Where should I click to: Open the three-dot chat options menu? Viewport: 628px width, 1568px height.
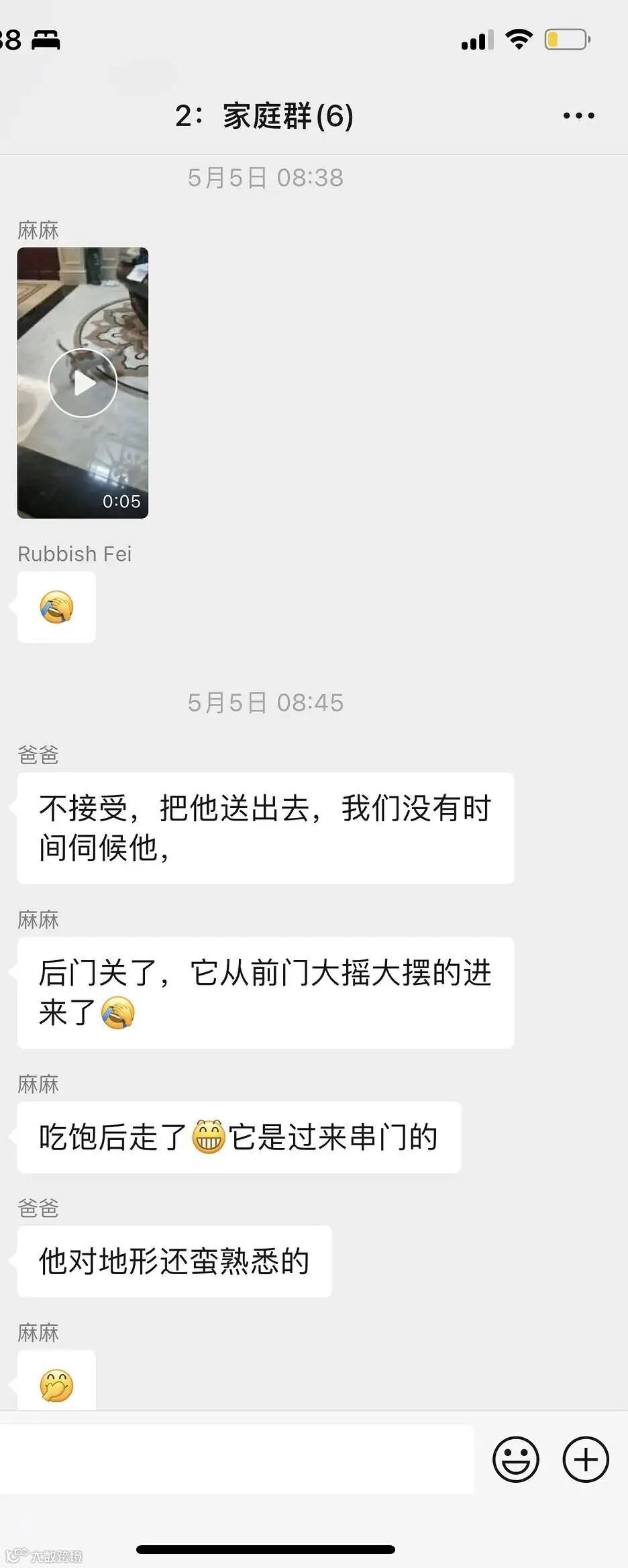[578, 116]
